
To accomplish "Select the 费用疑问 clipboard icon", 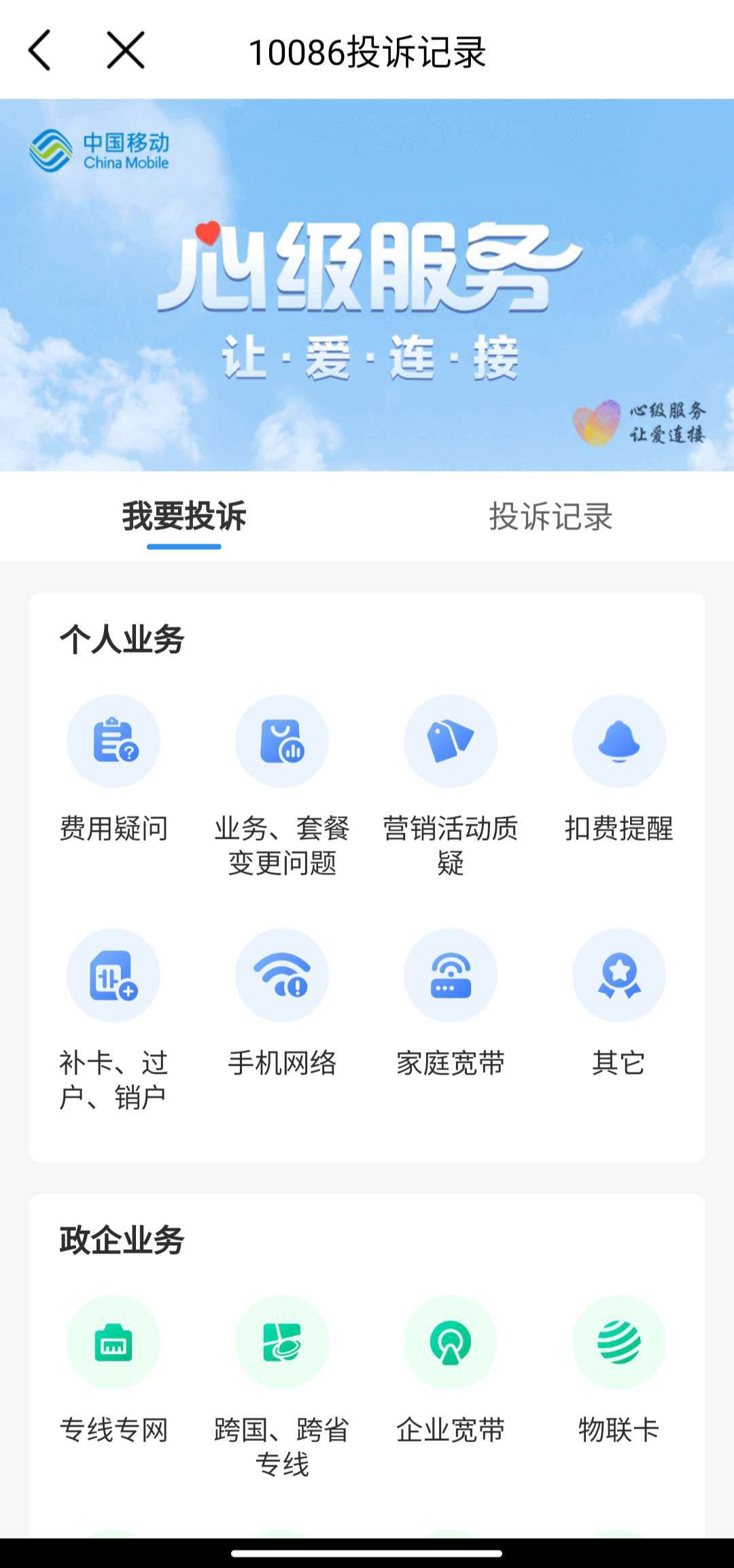I will pos(113,742).
